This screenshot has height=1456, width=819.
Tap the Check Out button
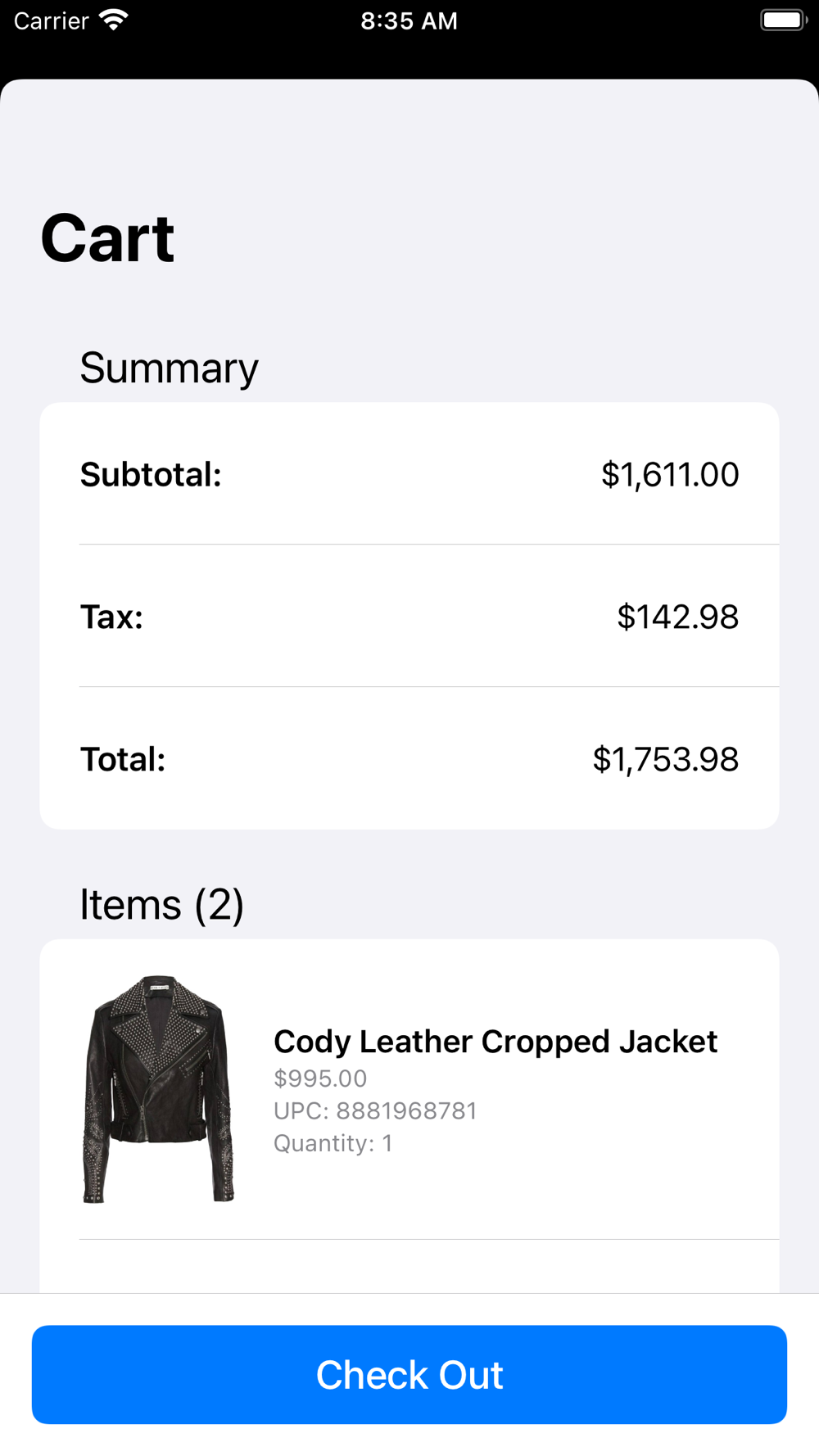point(409,1374)
